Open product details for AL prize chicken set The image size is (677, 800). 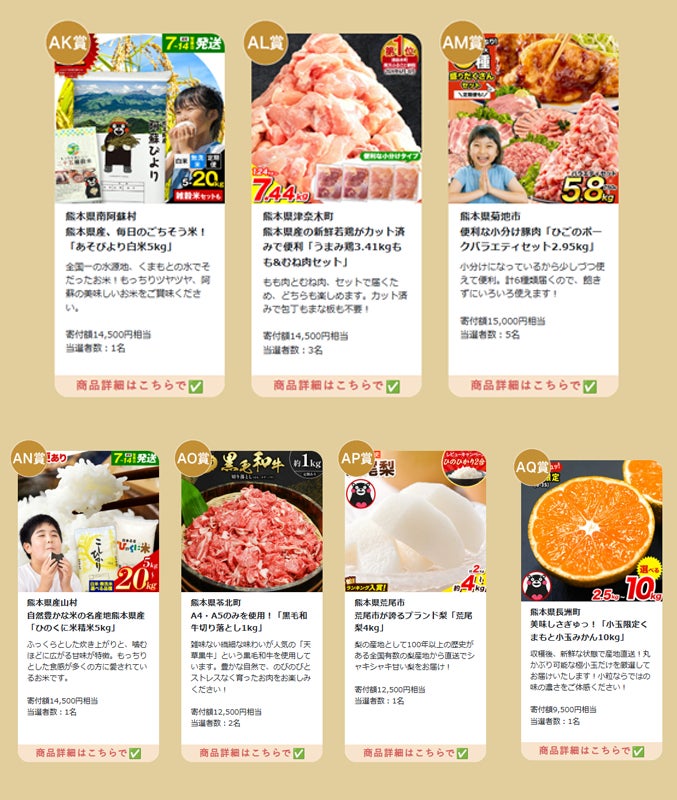[336, 385]
